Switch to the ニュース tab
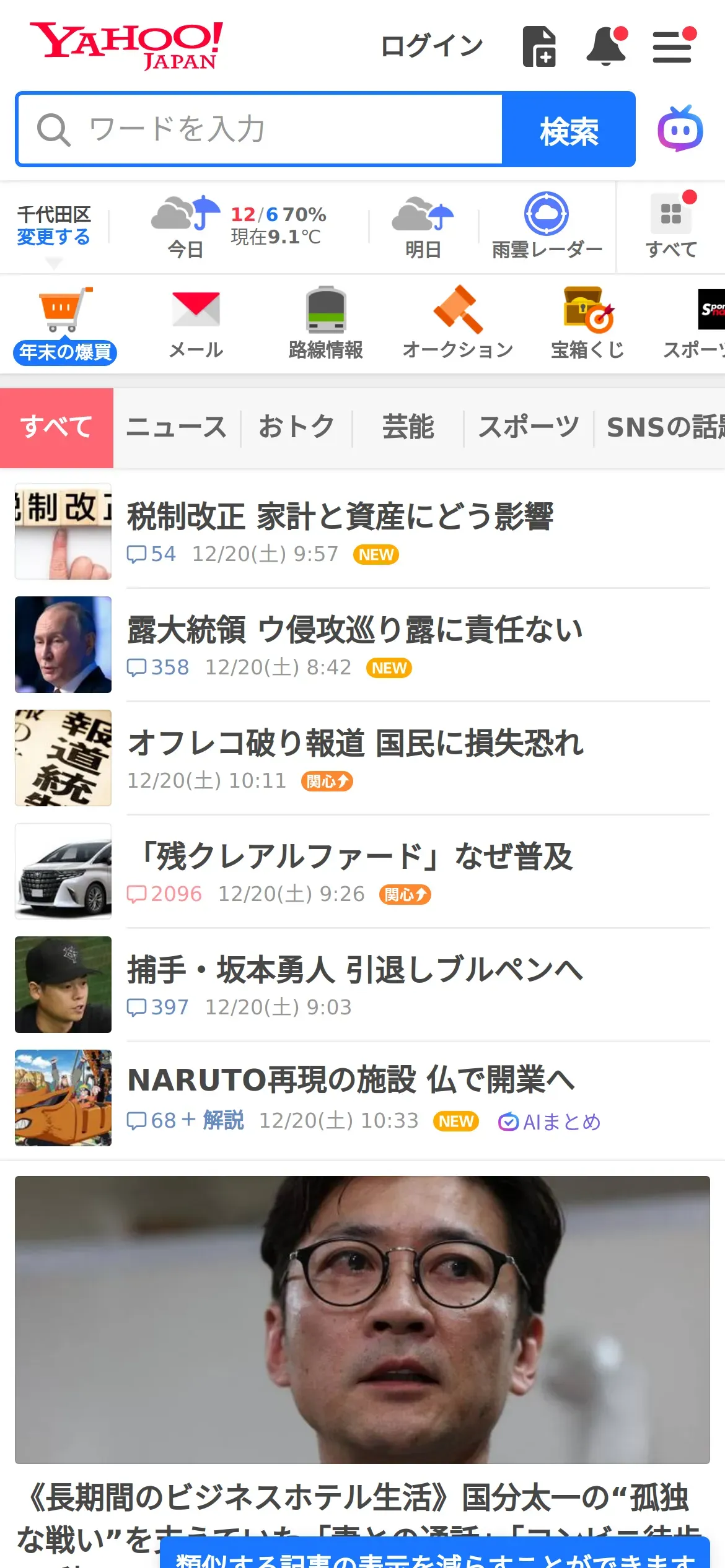Viewport: 725px width, 1568px height. pyautogui.click(x=177, y=427)
